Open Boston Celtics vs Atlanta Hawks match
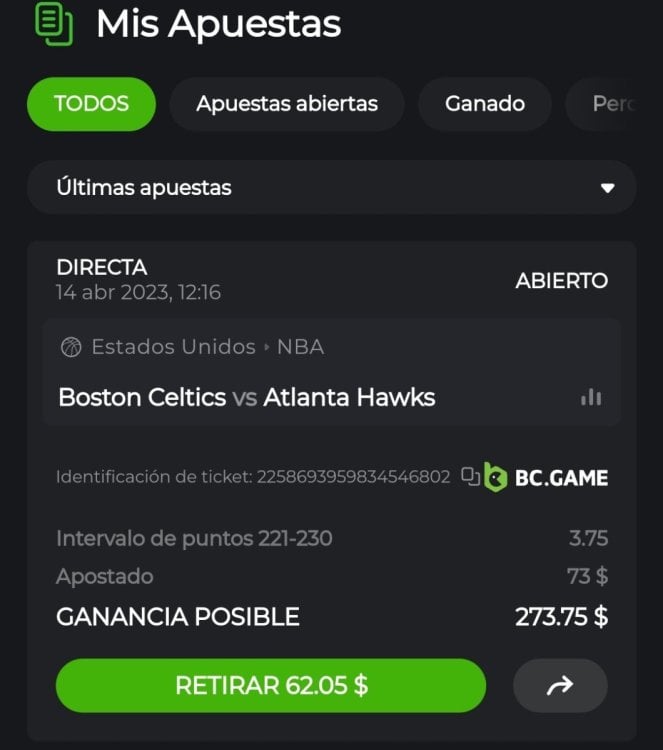Image resolution: width=663 pixels, height=750 pixels. click(247, 397)
